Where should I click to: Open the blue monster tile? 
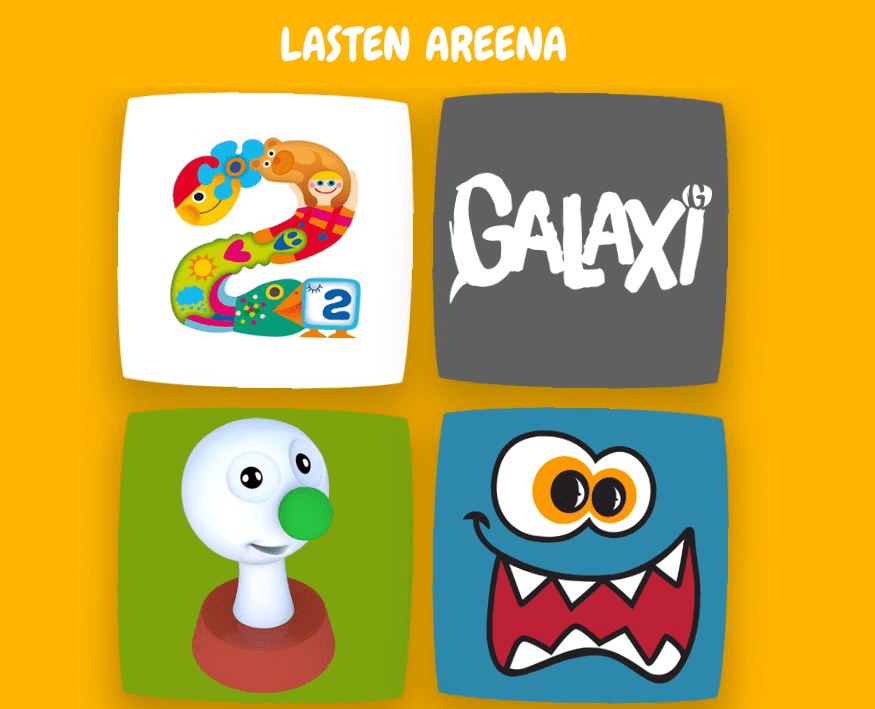582,555
